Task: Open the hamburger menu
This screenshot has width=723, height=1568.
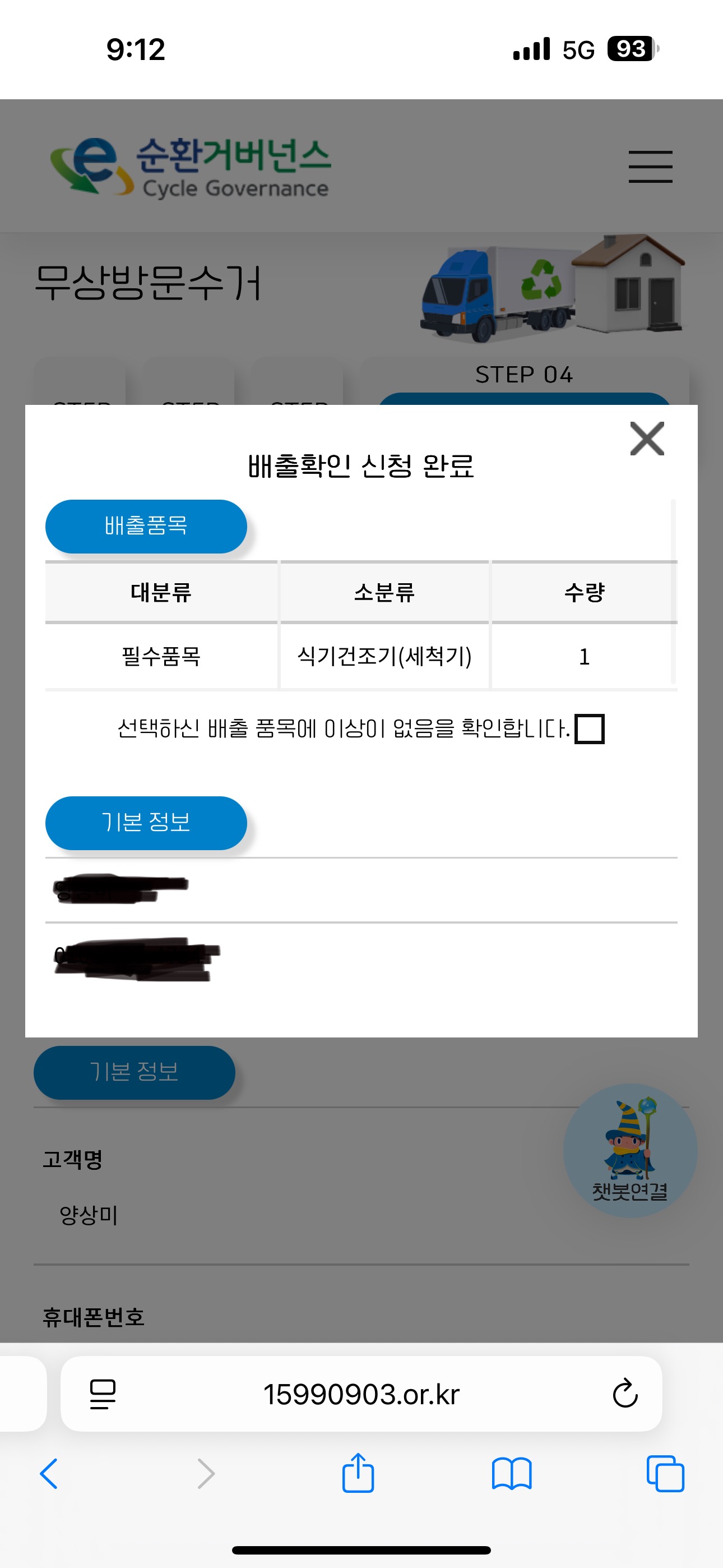Action: click(650, 166)
